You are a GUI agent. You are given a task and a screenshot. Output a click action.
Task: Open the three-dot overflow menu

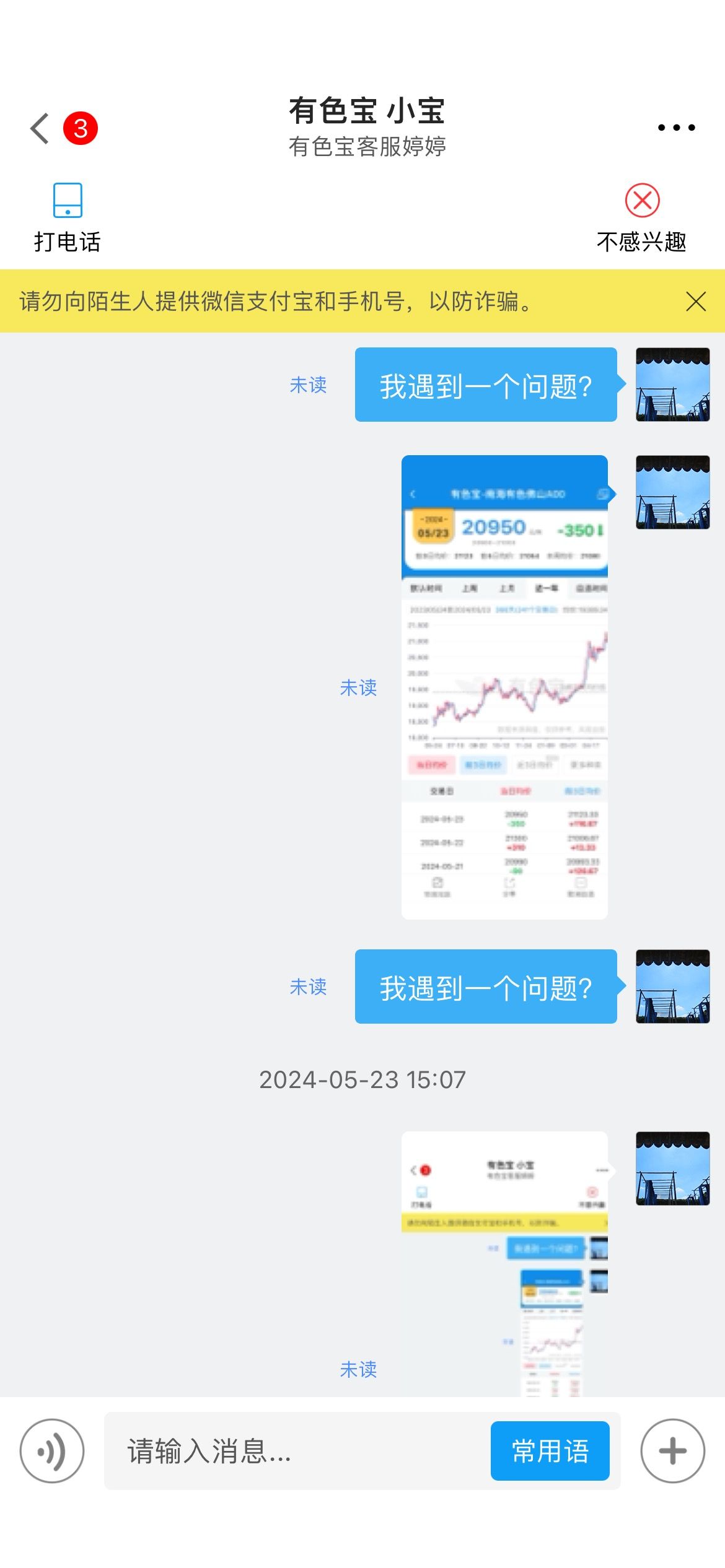point(676,128)
